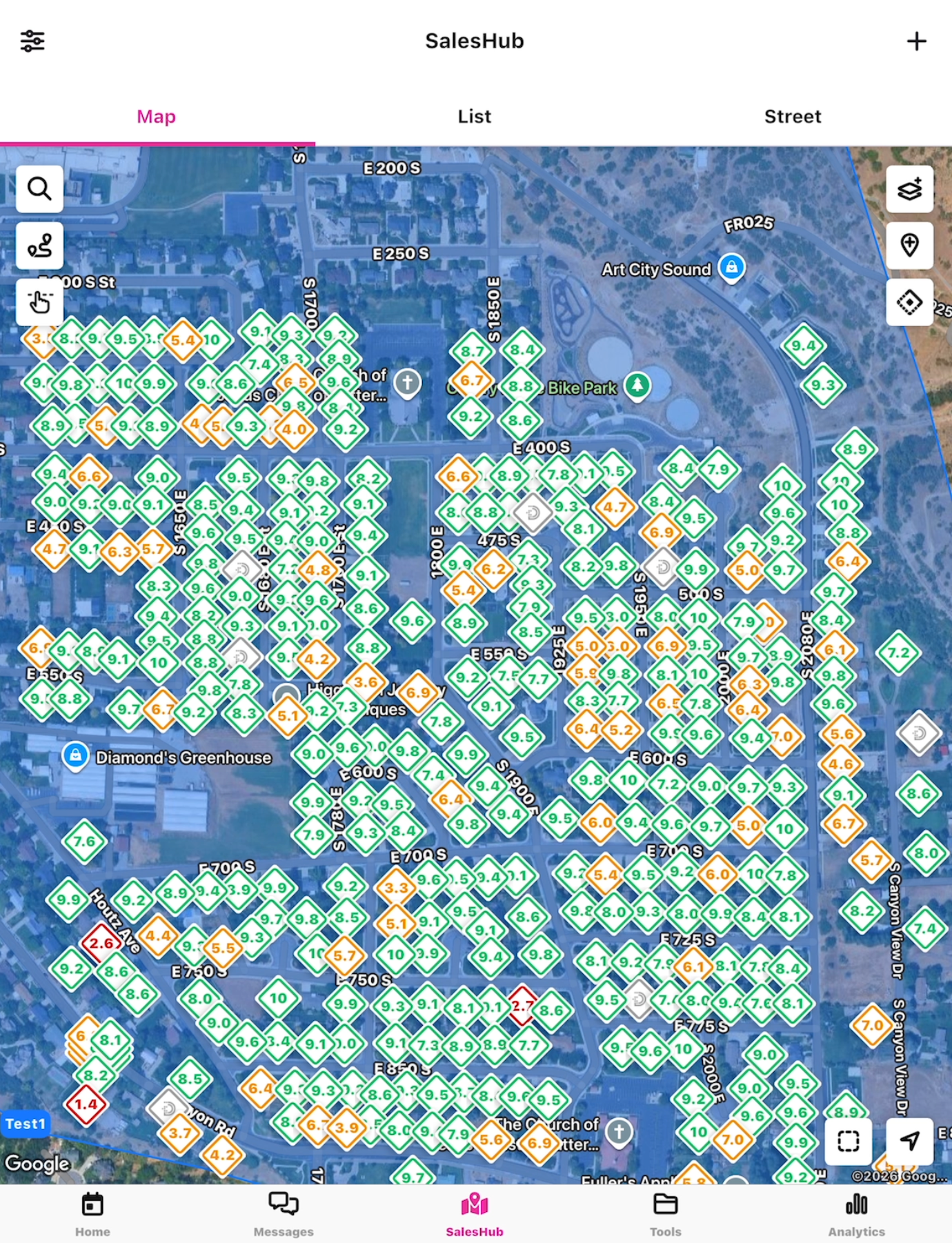Viewport: 952px width, 1243px height.
Task: Open the Messages tab
Action: pos(283,1215)
